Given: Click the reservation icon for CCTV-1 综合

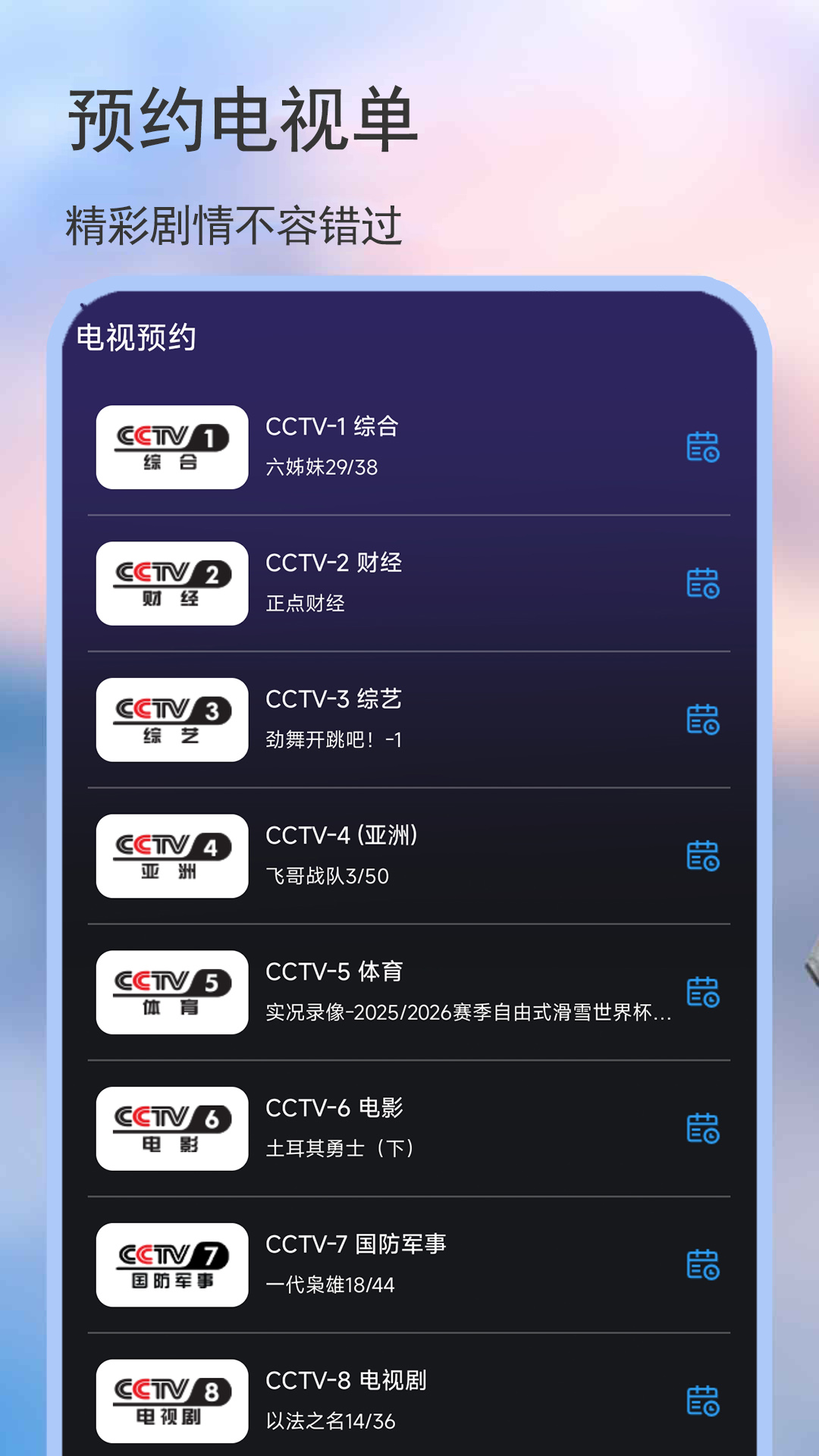Looking at the screenshot, I should [x=704, y=447].
